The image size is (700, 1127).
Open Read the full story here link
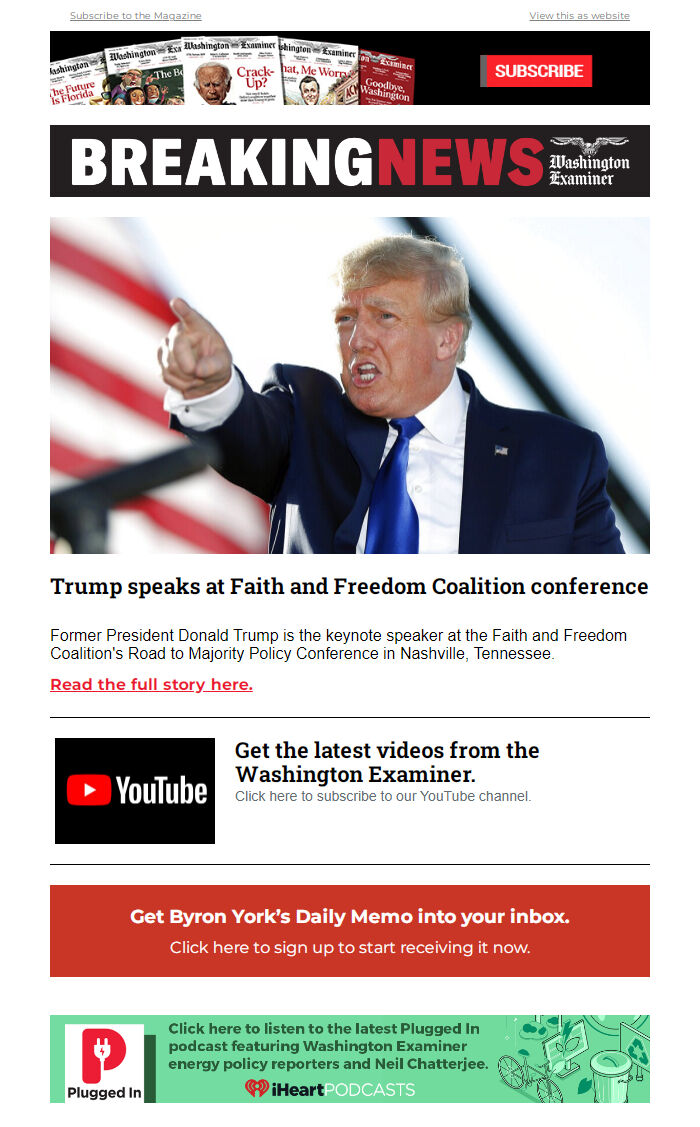click(x=151, y=685)
